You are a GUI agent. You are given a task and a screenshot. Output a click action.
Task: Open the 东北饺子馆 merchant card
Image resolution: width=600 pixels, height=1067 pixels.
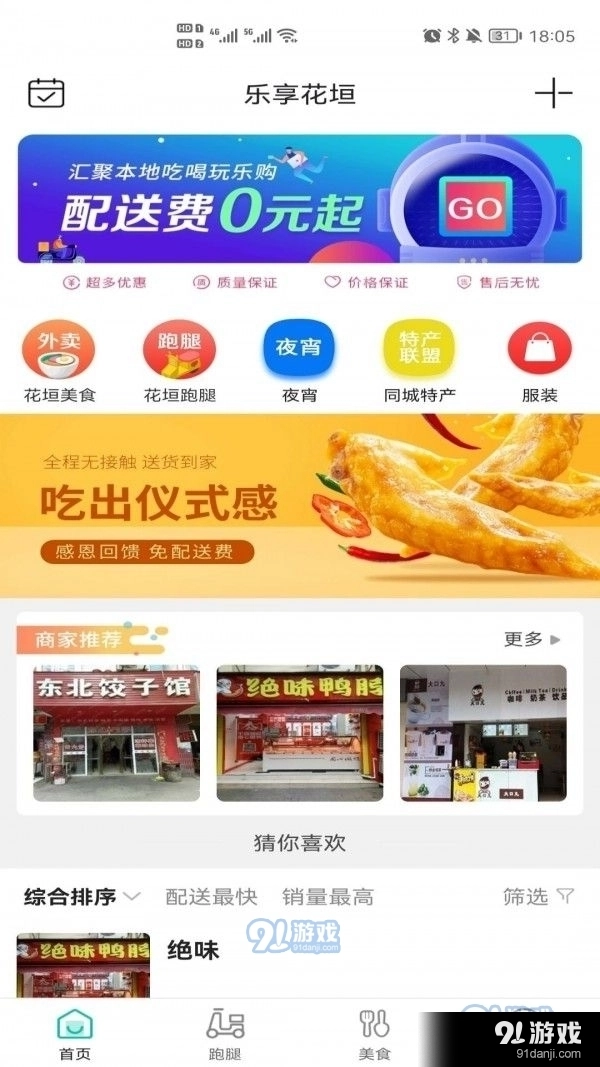coord(116,733)
